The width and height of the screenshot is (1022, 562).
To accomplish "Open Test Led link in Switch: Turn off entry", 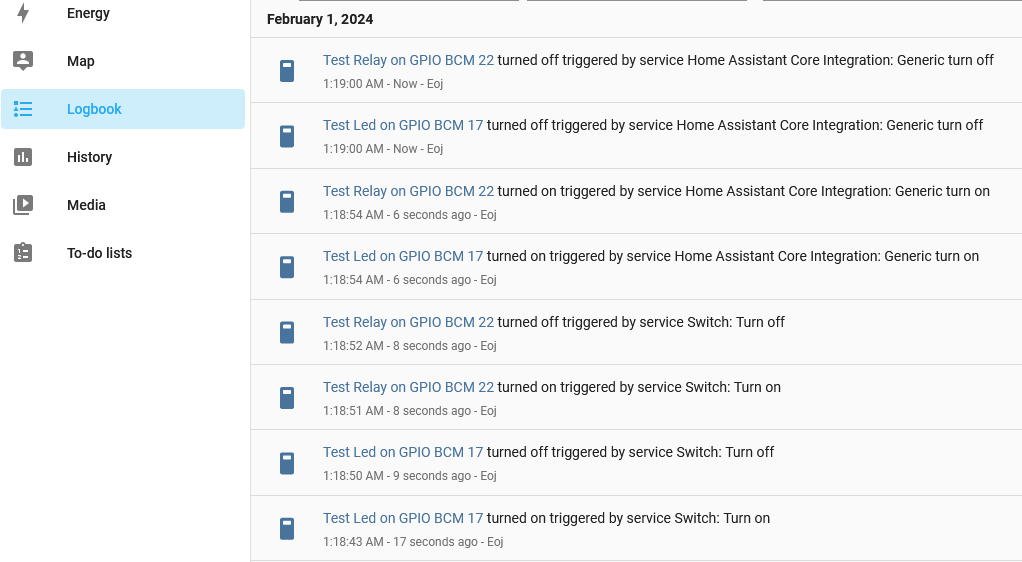I will tap(403, 452).
